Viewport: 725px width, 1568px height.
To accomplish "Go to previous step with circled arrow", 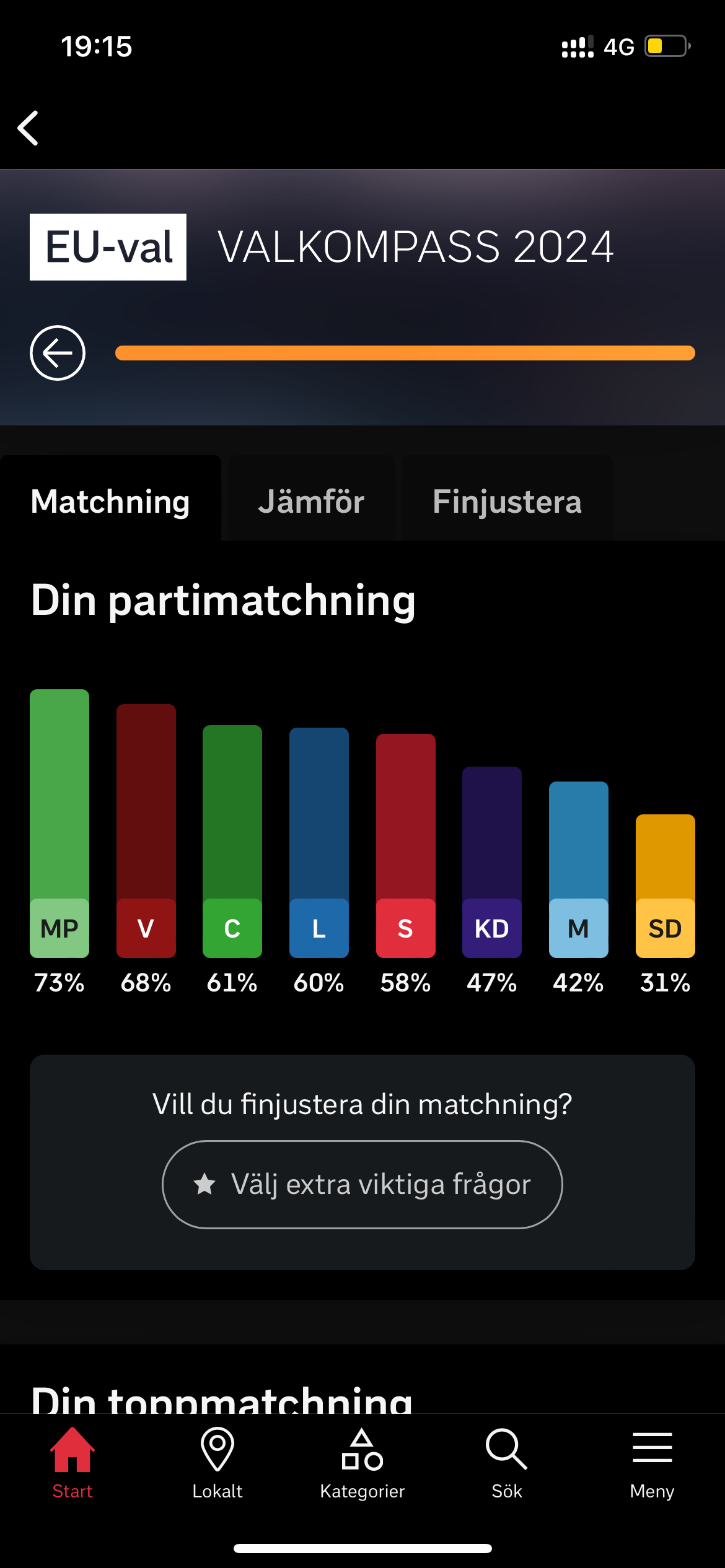I will (58, 353).
